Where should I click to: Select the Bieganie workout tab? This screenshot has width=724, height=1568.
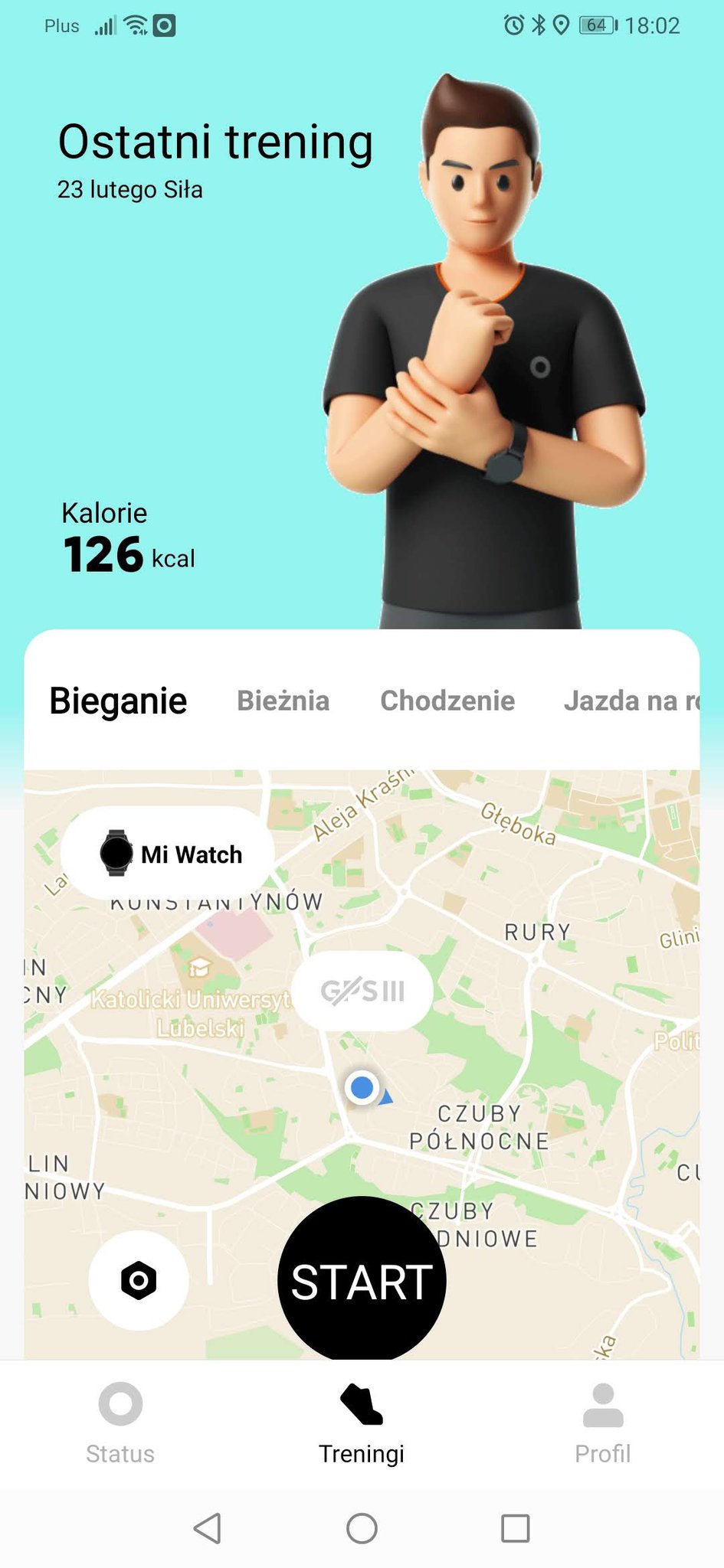(x=118, y=701)
